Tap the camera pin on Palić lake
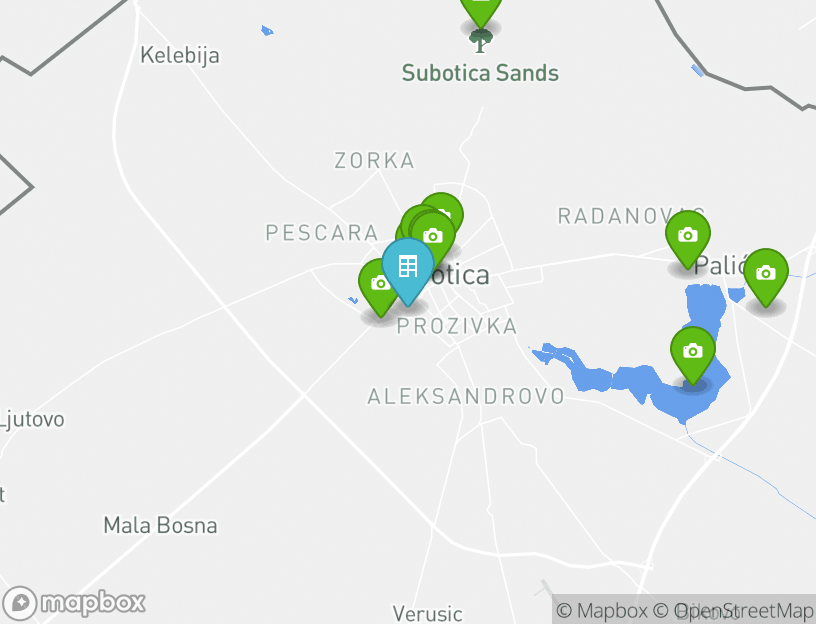This screenshot has width=816, height=624. pos(693,353)
